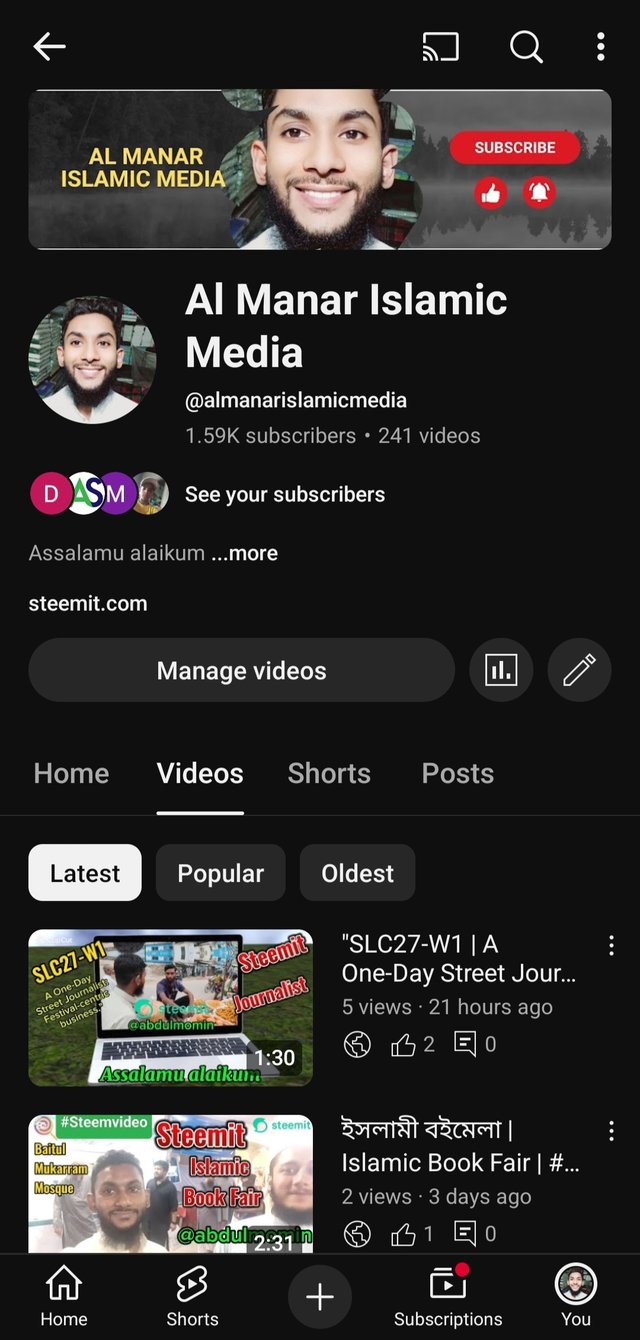
Task: Create new content with the plus button
Action: (320, 1298)
